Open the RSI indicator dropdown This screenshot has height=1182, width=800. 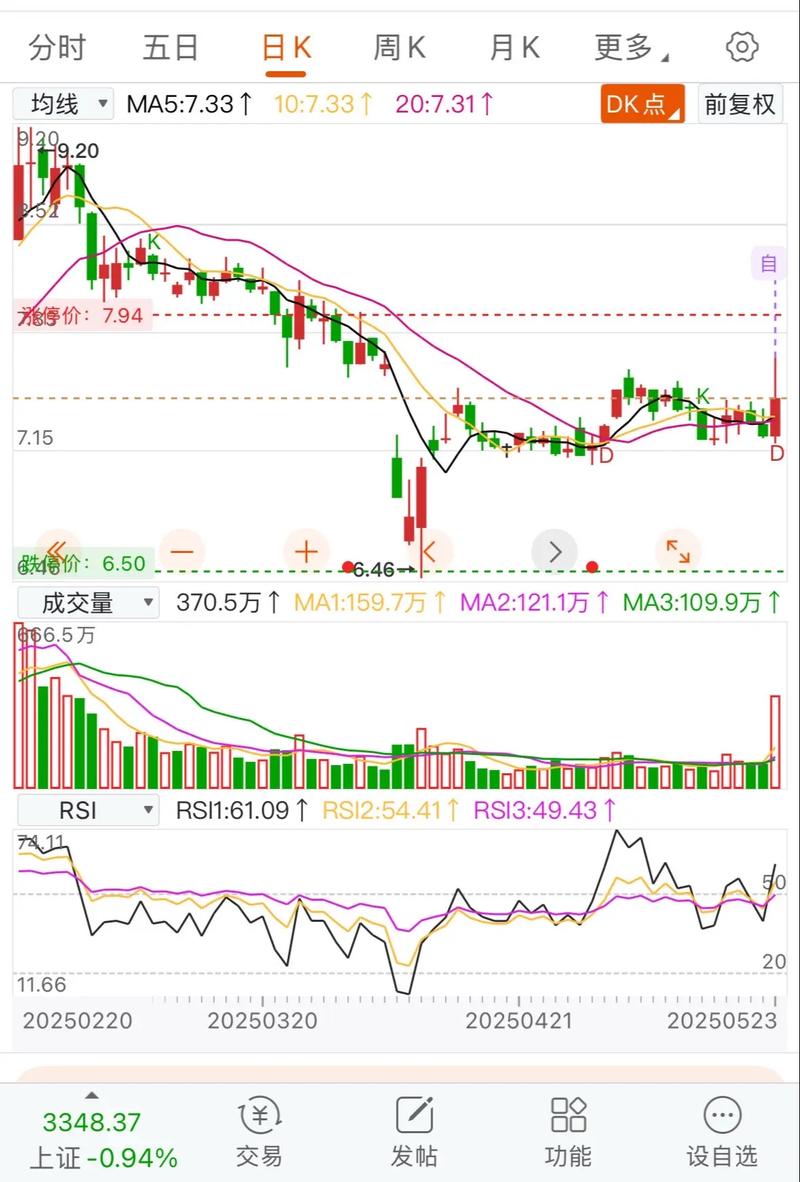pos(87,809)
